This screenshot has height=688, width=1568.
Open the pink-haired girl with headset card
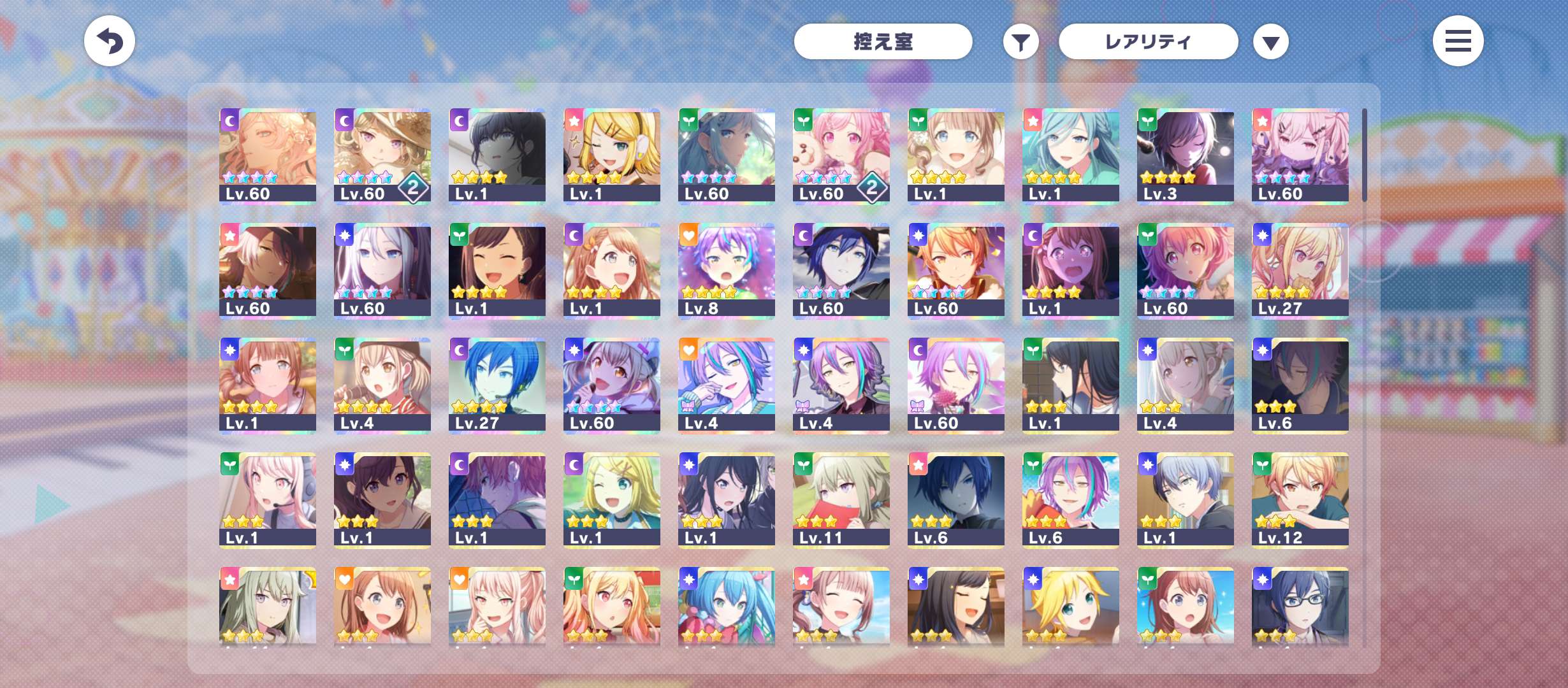pos(267,499)
